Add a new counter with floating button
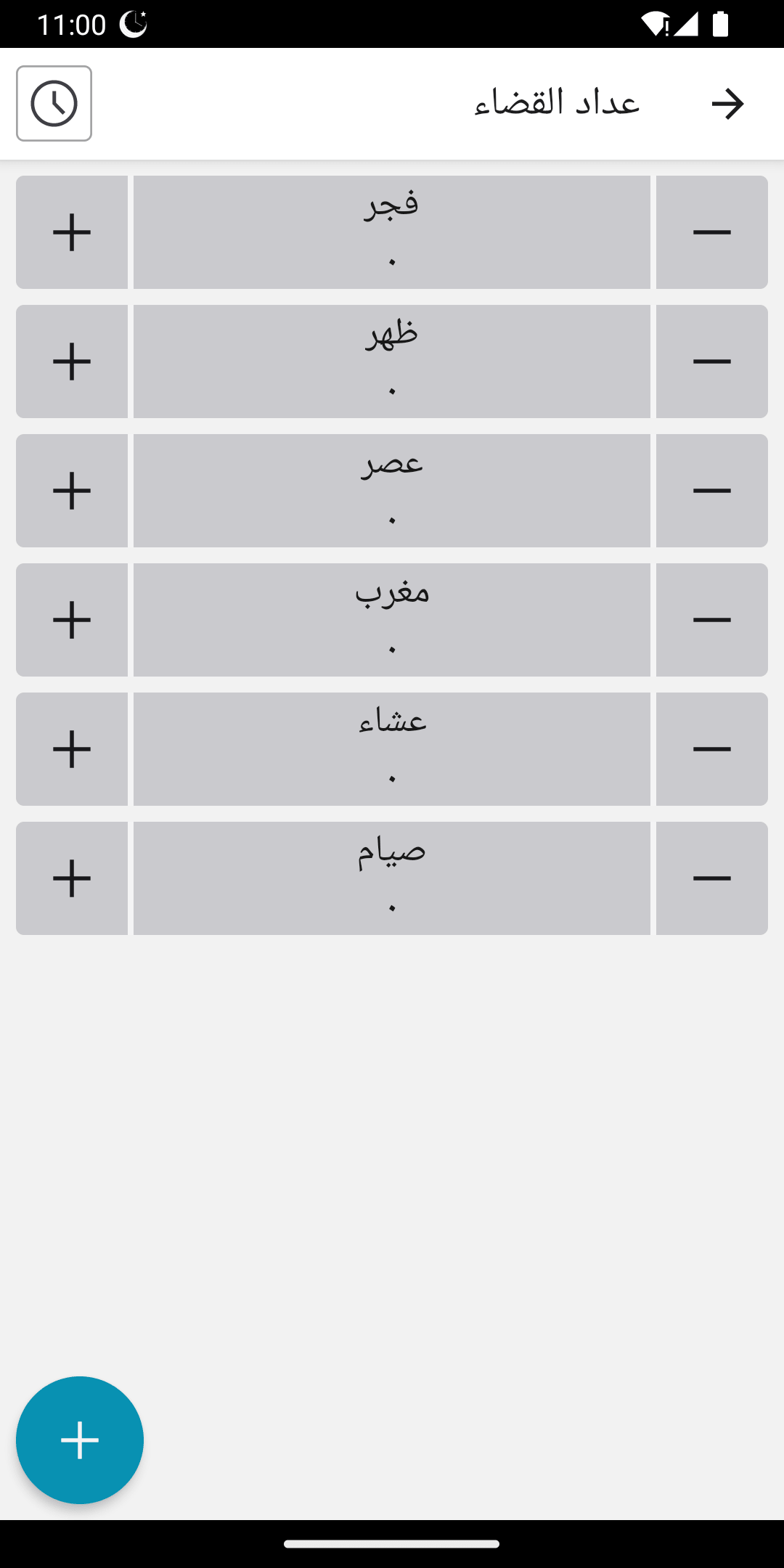The height and width of the screenshot is (1568, 784). click(x=80, y=1440)
